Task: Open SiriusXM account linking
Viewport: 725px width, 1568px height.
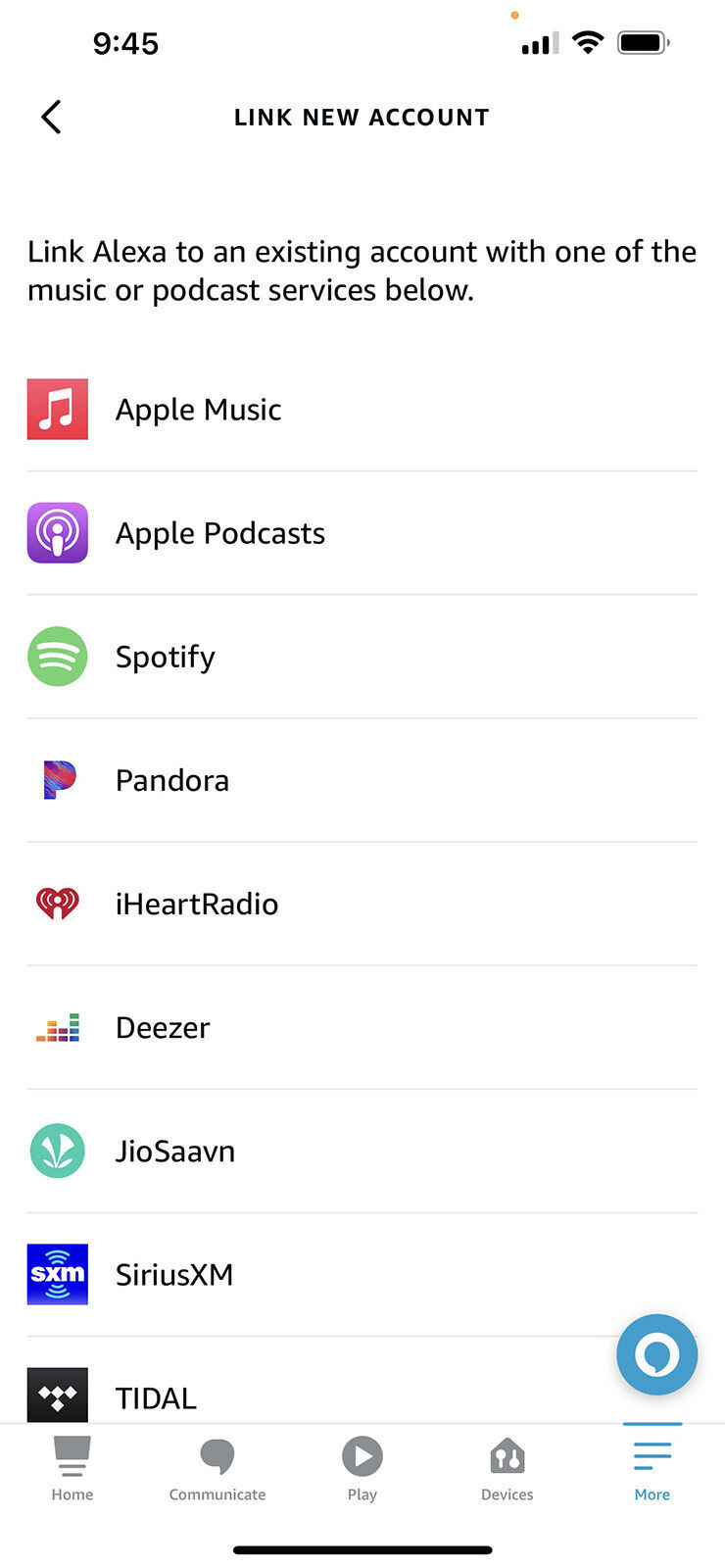Action: pos(173,1274)
